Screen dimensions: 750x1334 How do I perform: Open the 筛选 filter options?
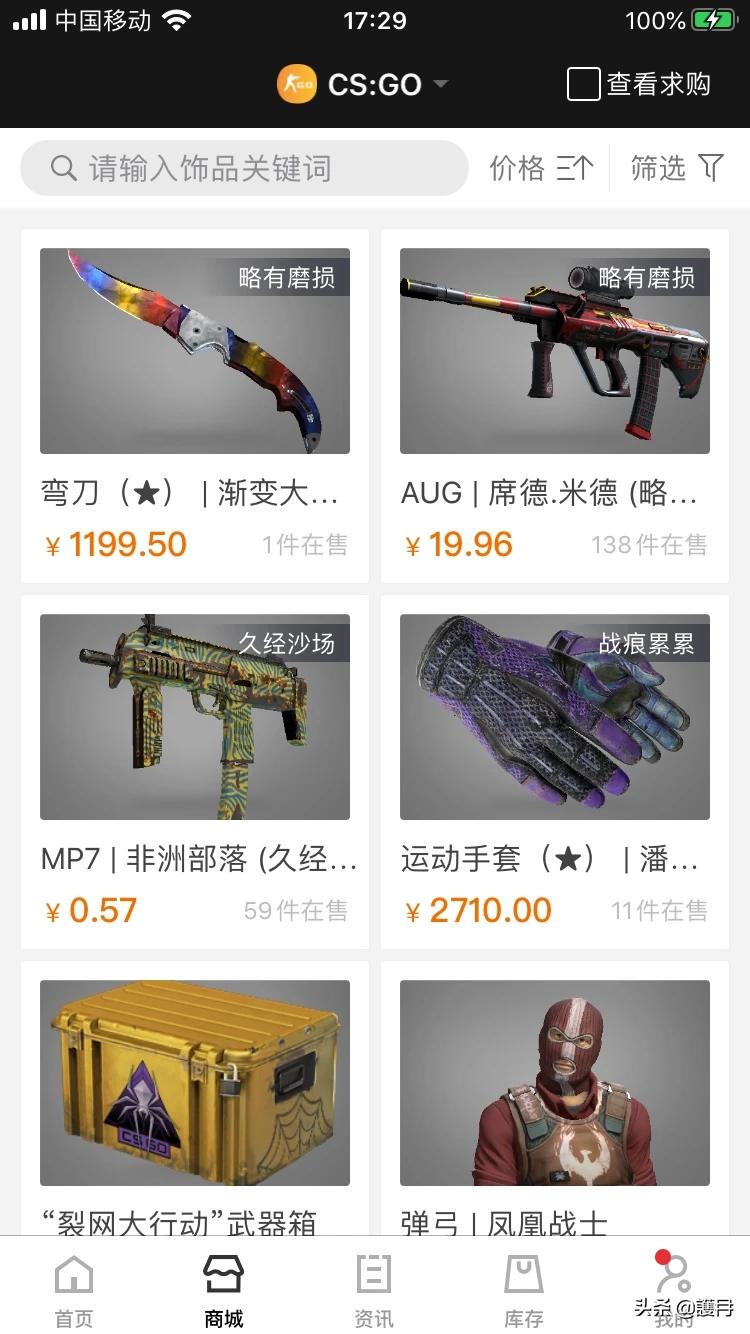coord(677,168)
